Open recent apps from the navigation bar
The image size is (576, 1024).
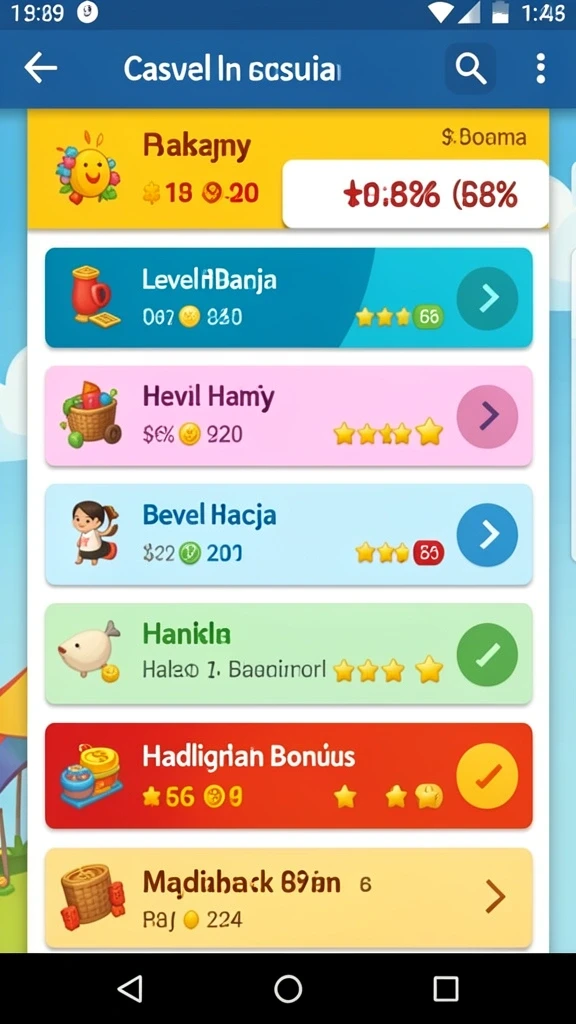pos(446,989)
